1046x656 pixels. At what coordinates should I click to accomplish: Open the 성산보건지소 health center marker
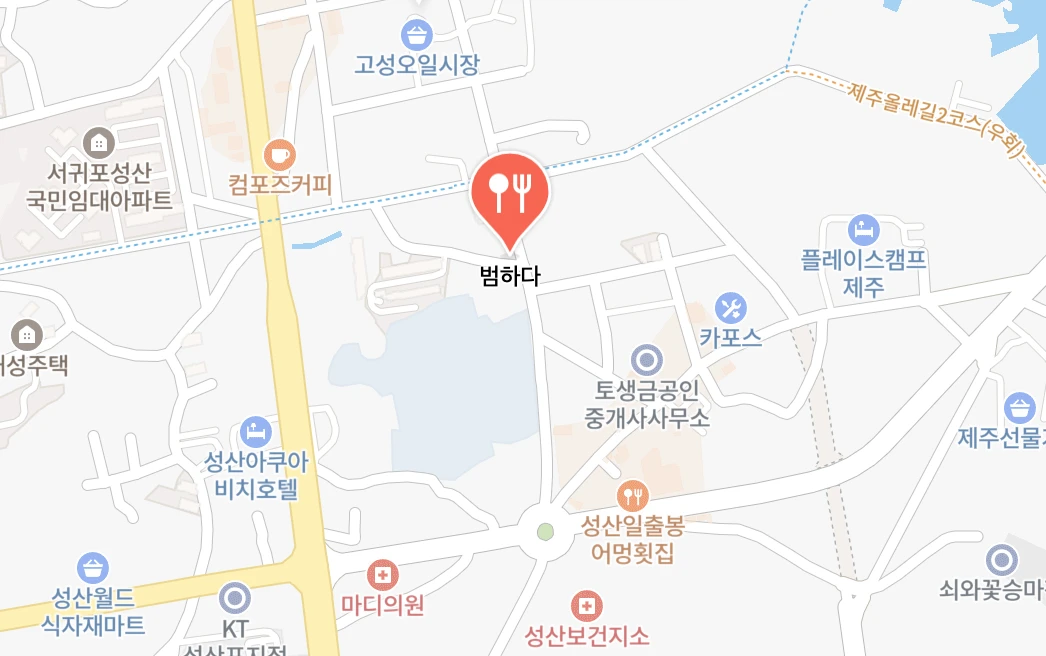pos(587,605)
